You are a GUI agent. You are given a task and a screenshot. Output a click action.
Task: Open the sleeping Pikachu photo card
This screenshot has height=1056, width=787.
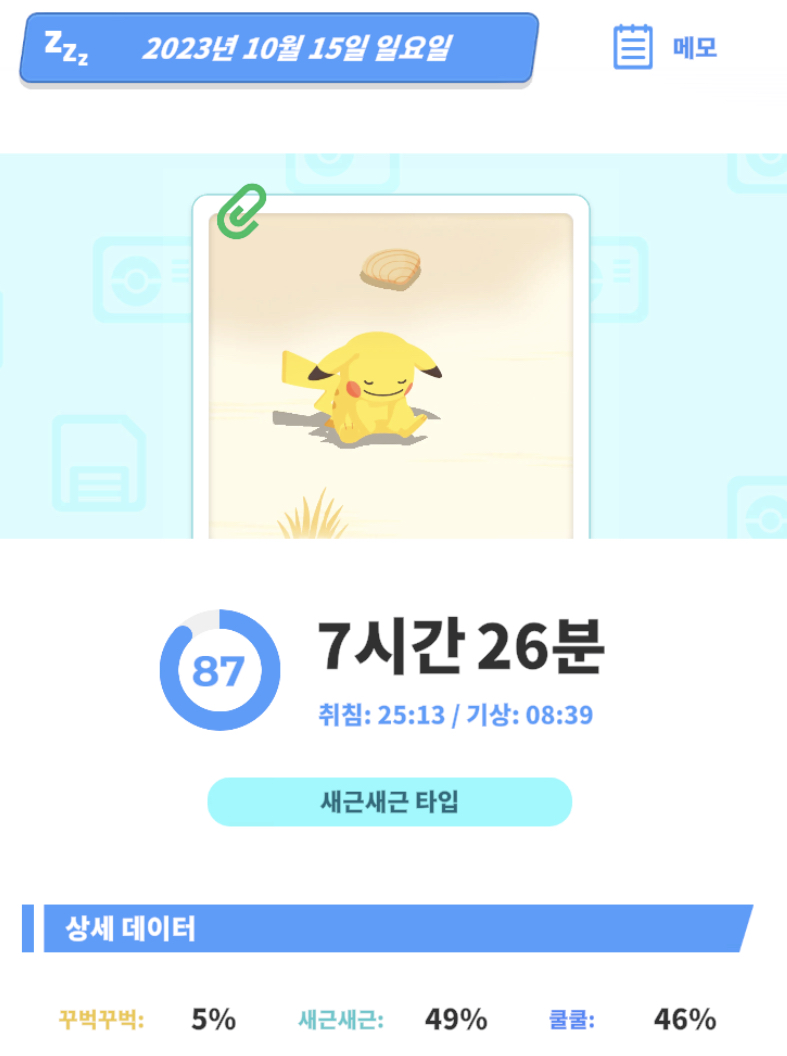(391, 375)
